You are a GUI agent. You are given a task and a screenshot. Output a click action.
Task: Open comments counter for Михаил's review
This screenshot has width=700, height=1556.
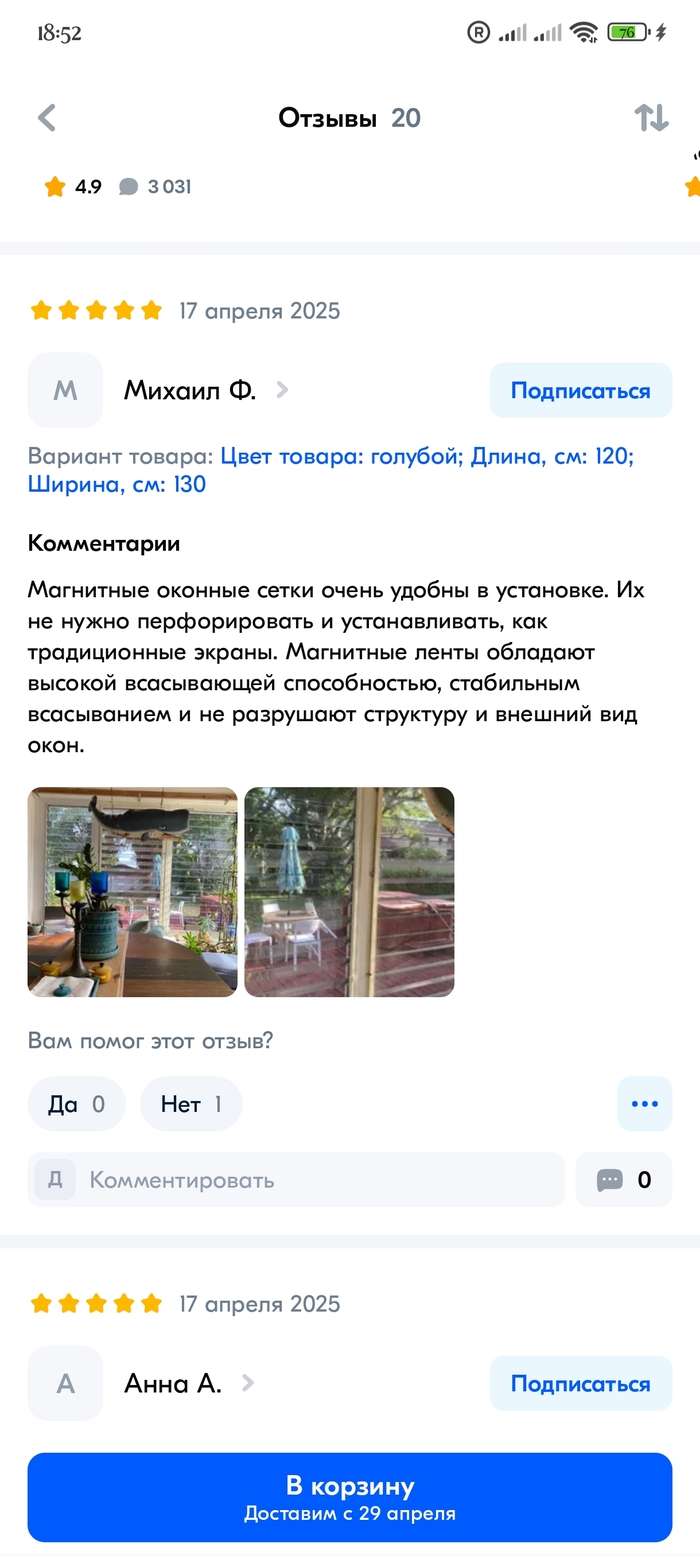click(624, 1180)
